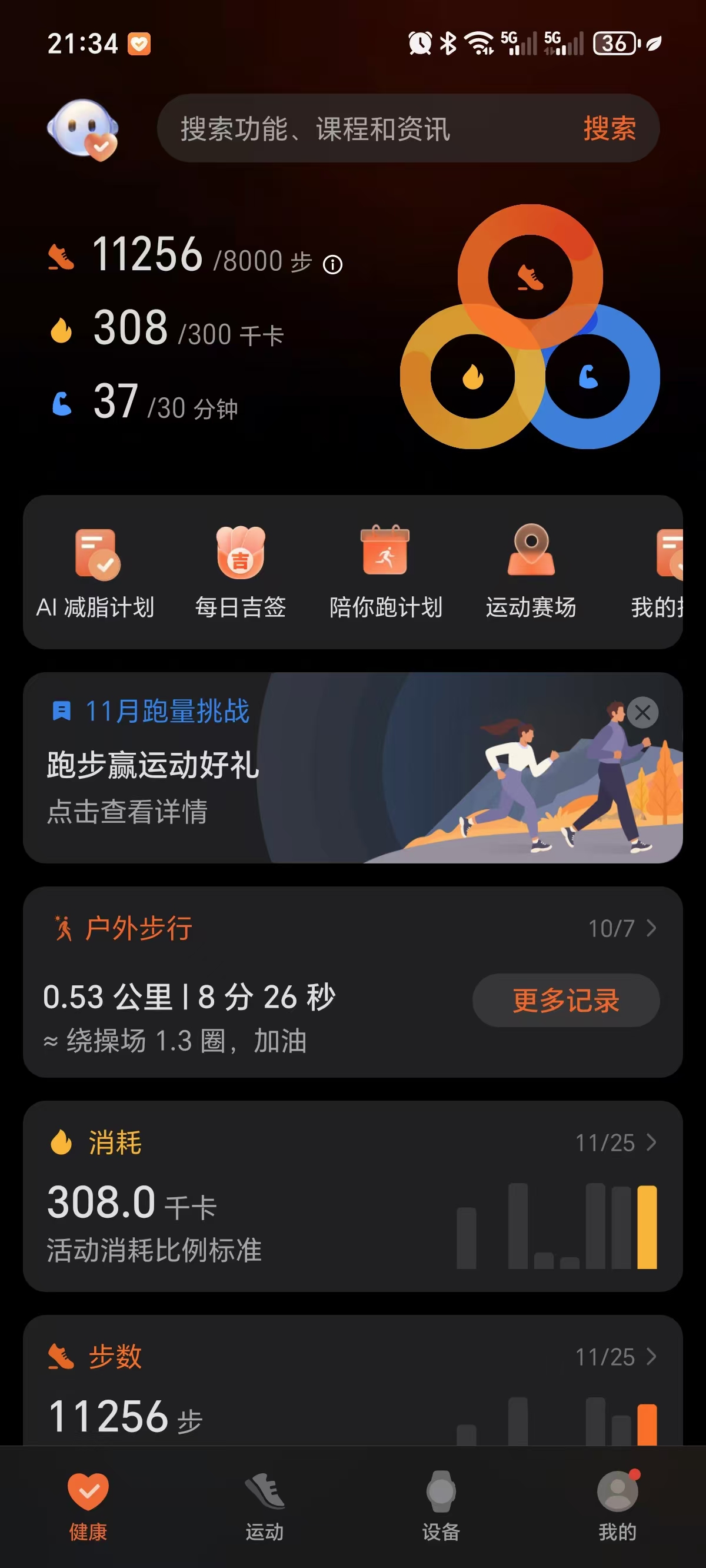Select the 健康 tab
This screenshot has height=1568, width=706.
88,1507
